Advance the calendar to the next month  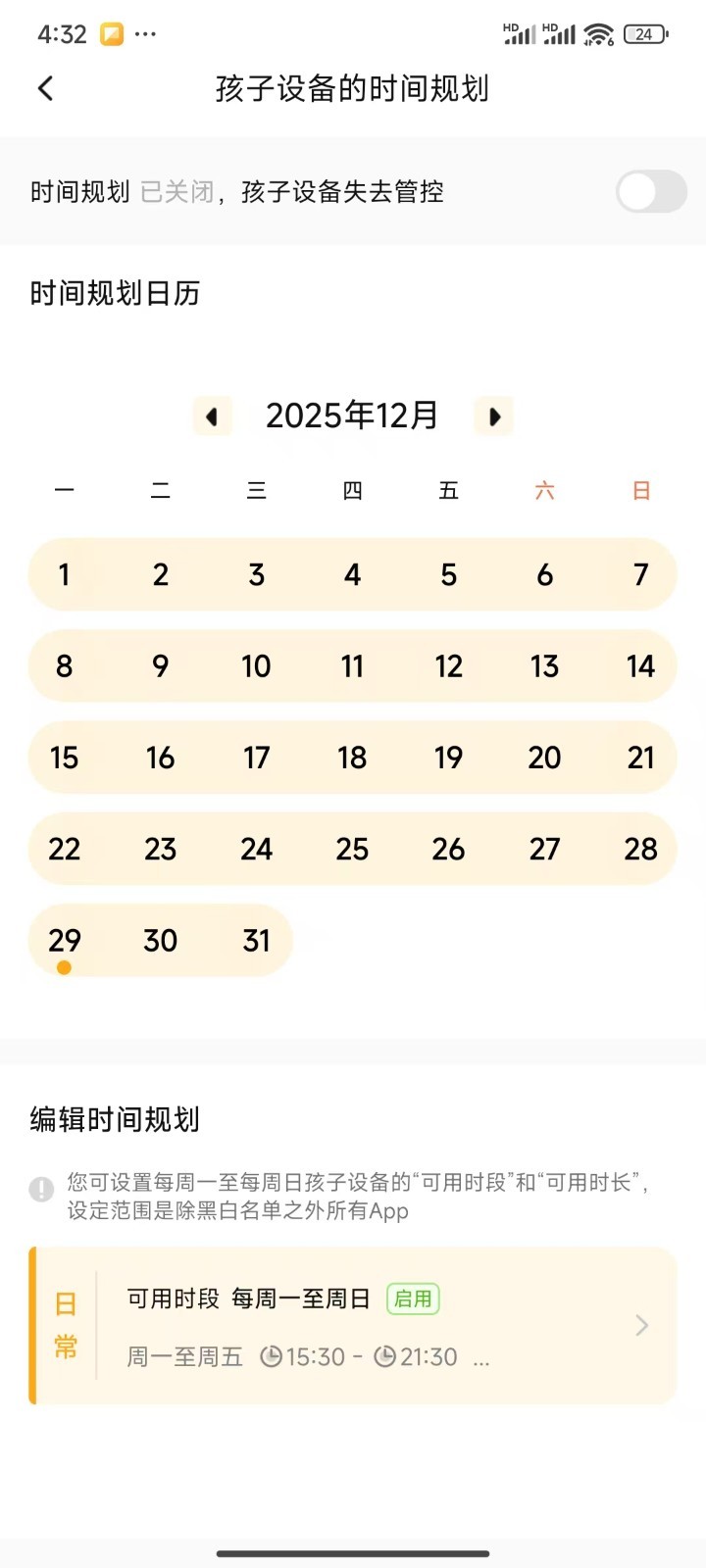point(494,416)
